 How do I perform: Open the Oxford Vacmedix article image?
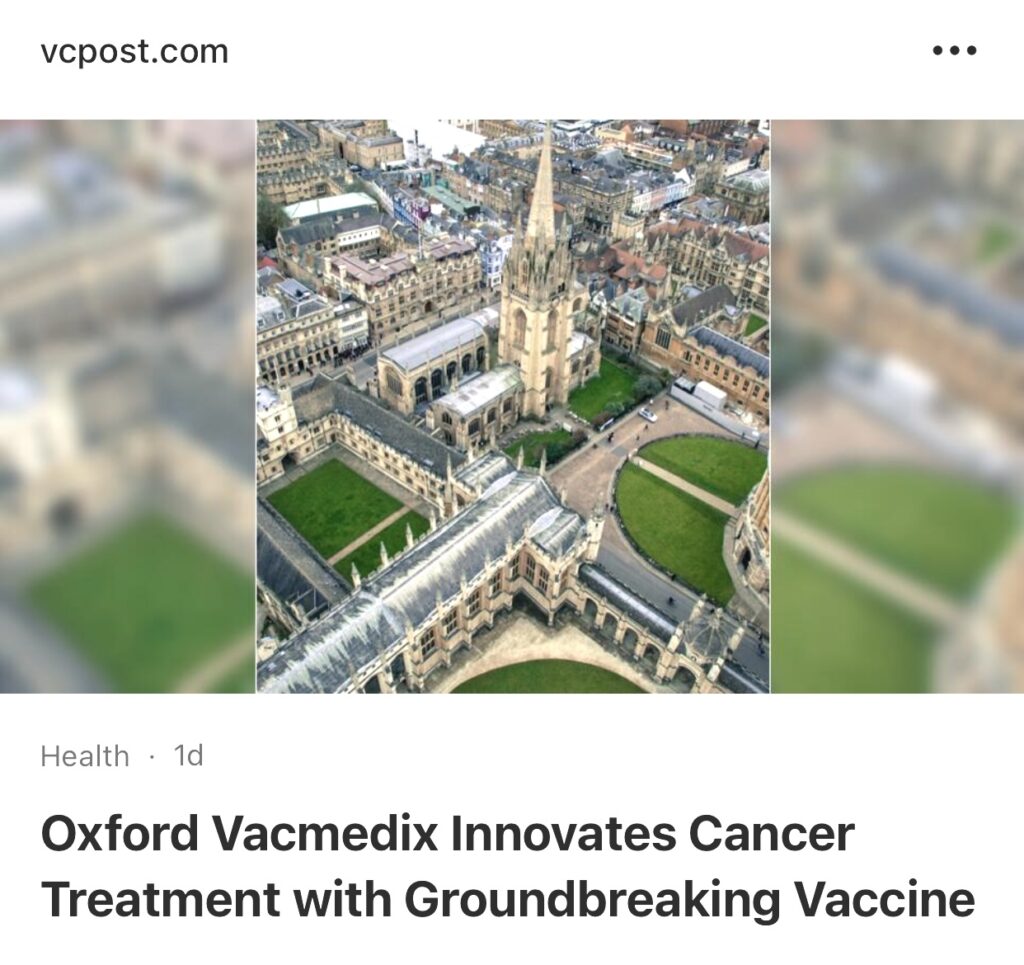pos(512,406)
